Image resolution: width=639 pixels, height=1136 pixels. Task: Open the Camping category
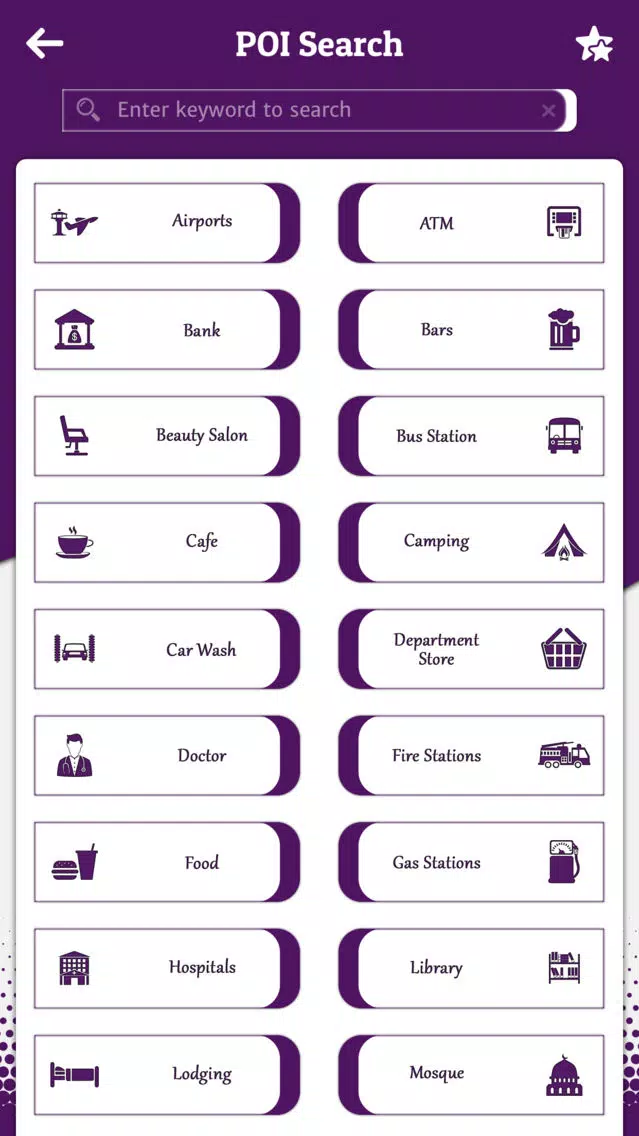pyautogui.click(x=472, y=543)
